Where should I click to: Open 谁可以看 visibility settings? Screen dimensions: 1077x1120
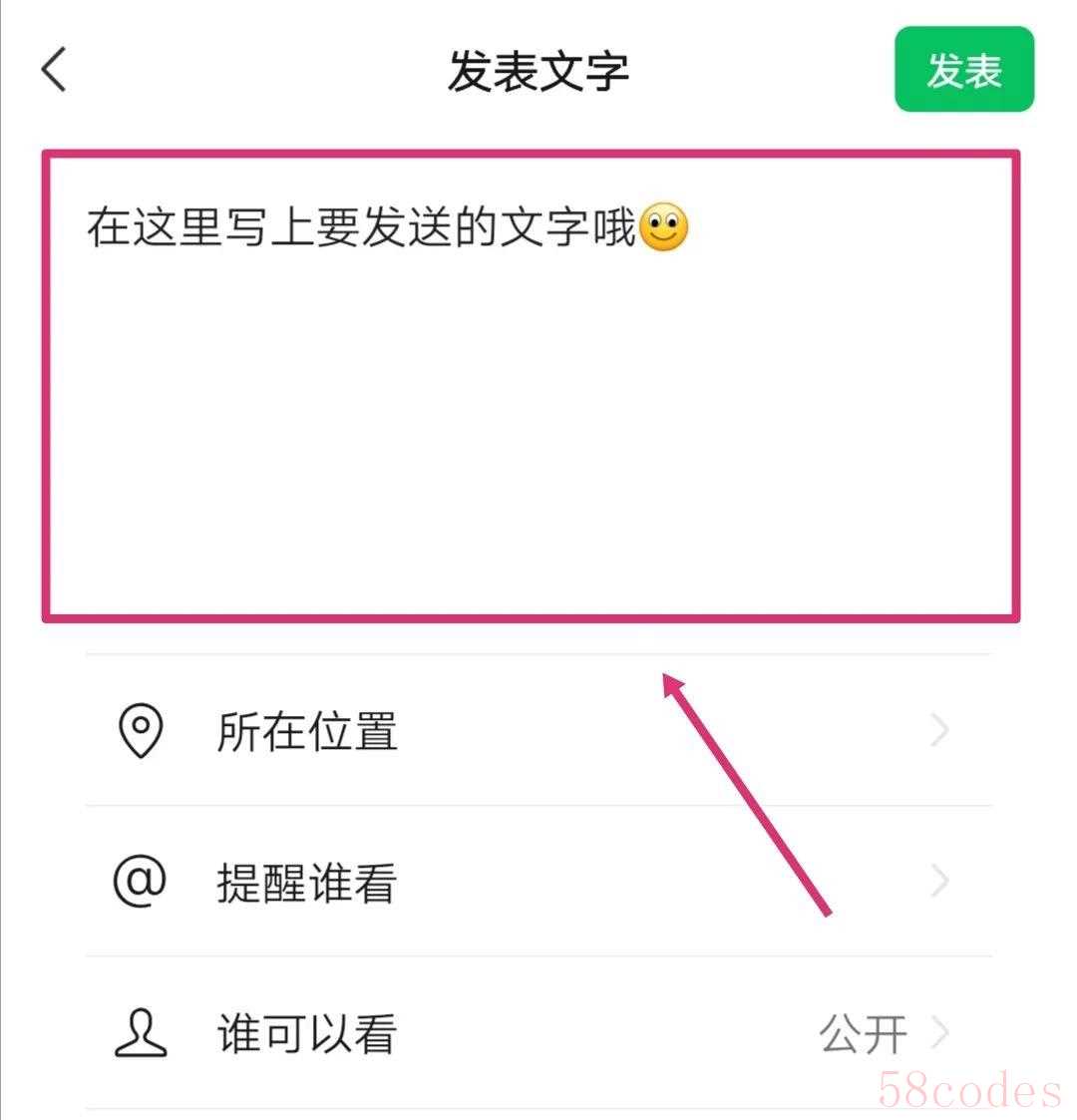point(538,1033)
